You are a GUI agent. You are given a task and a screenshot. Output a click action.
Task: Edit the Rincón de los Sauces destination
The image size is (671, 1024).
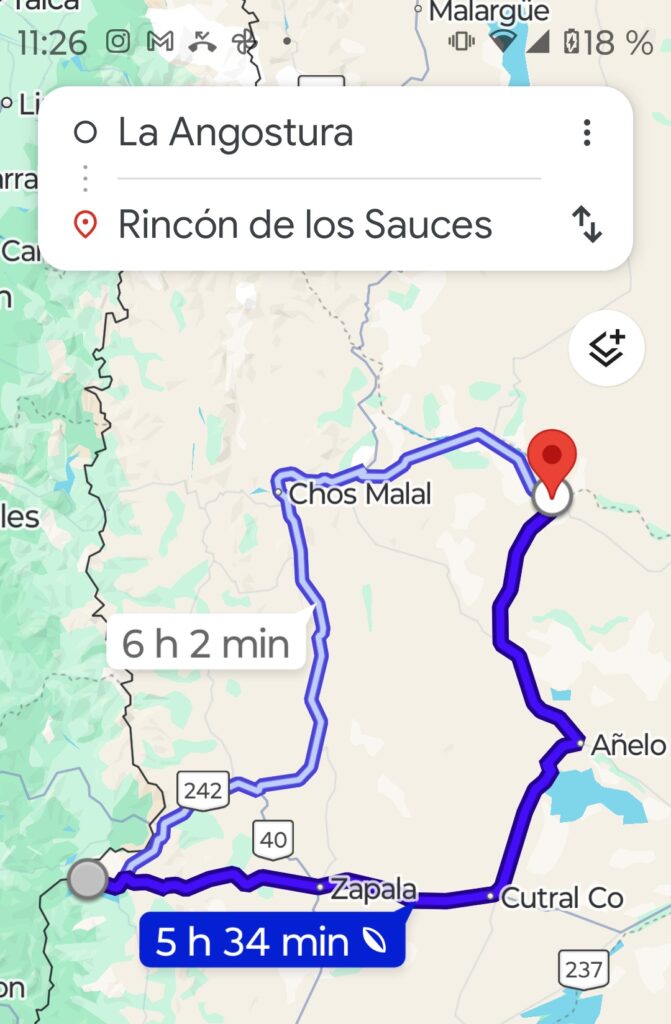tap(305, 224)
